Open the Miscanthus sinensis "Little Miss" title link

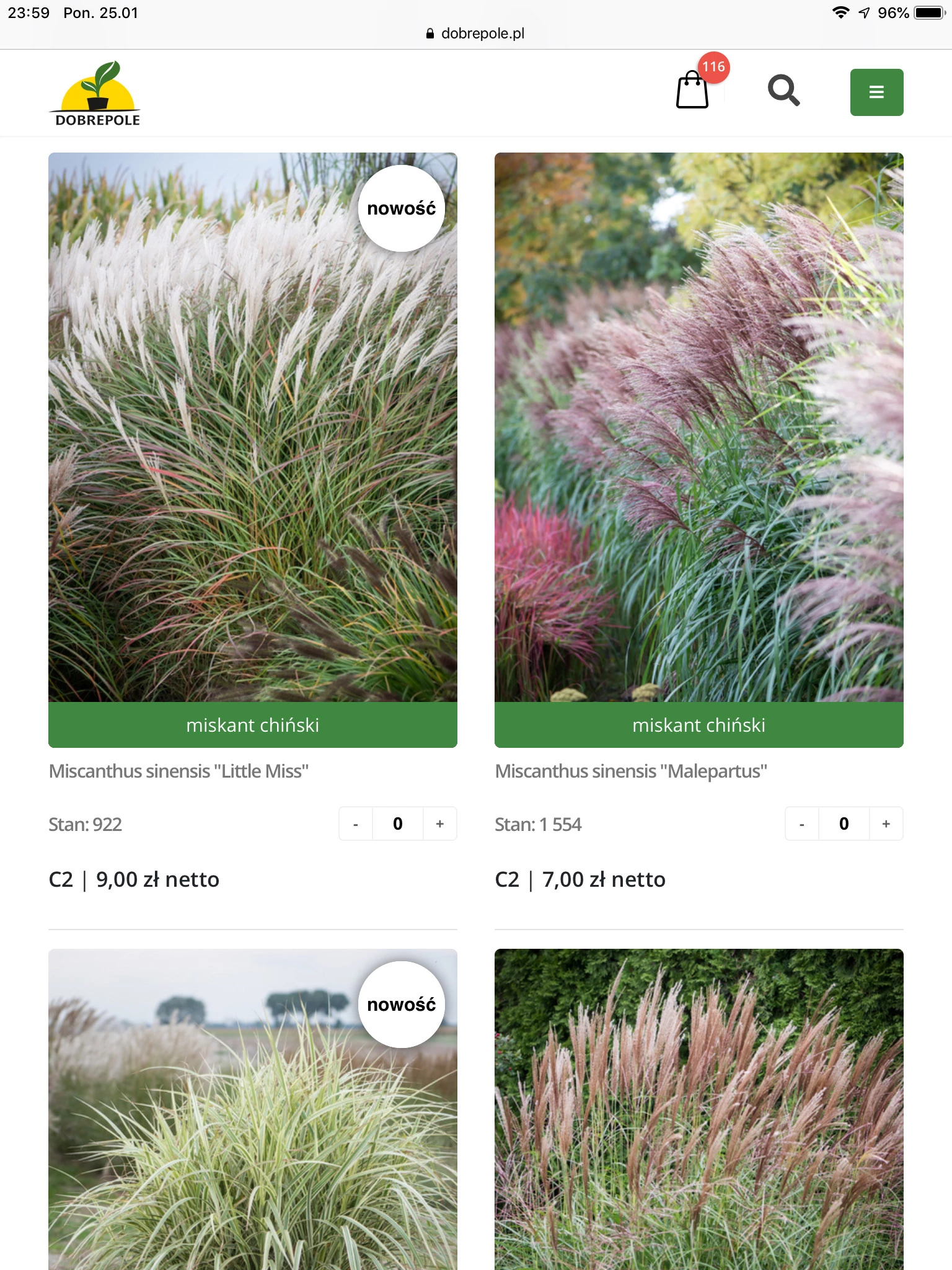coord(178,771)
